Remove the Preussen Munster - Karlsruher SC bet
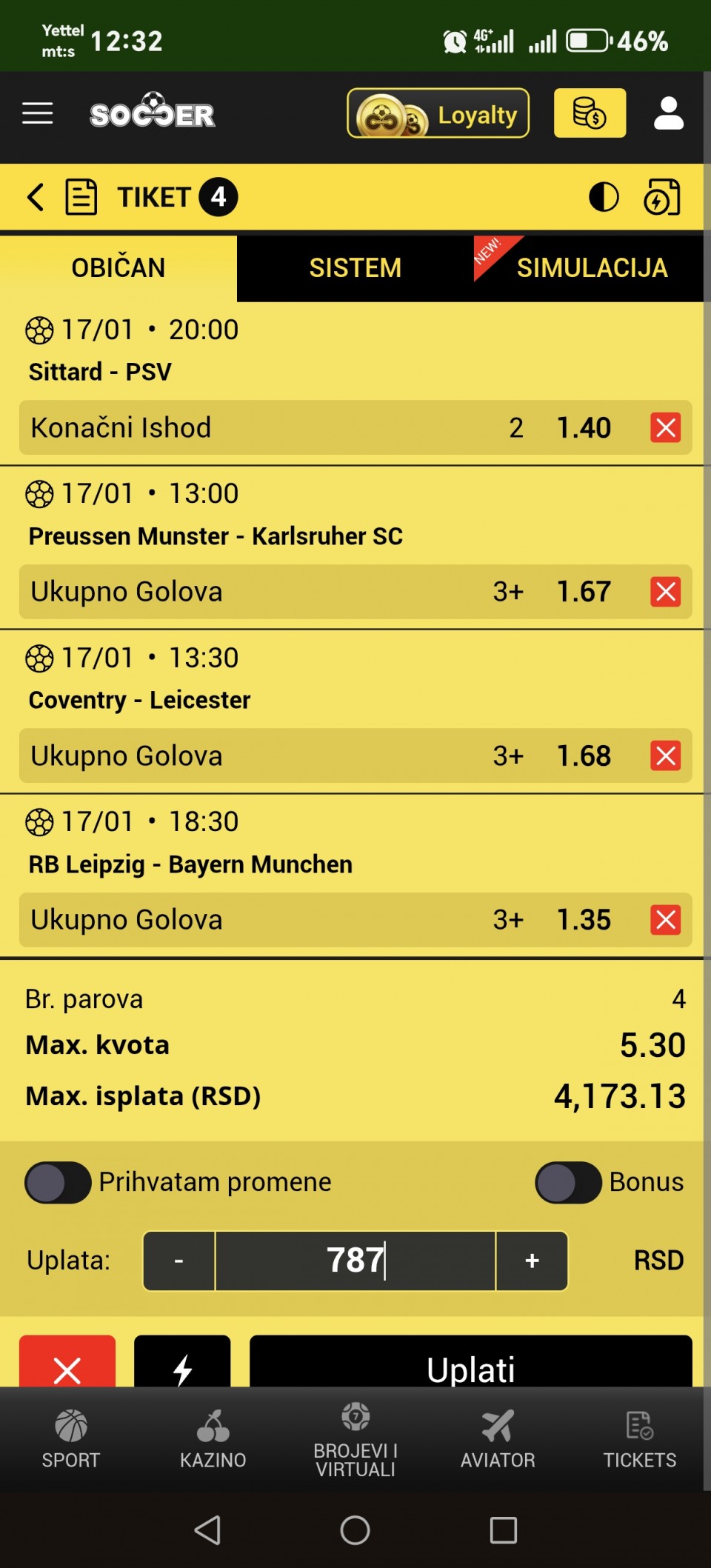Image resolution: width=711 pixels, height=1568 pixels. (x=665, y=592)
